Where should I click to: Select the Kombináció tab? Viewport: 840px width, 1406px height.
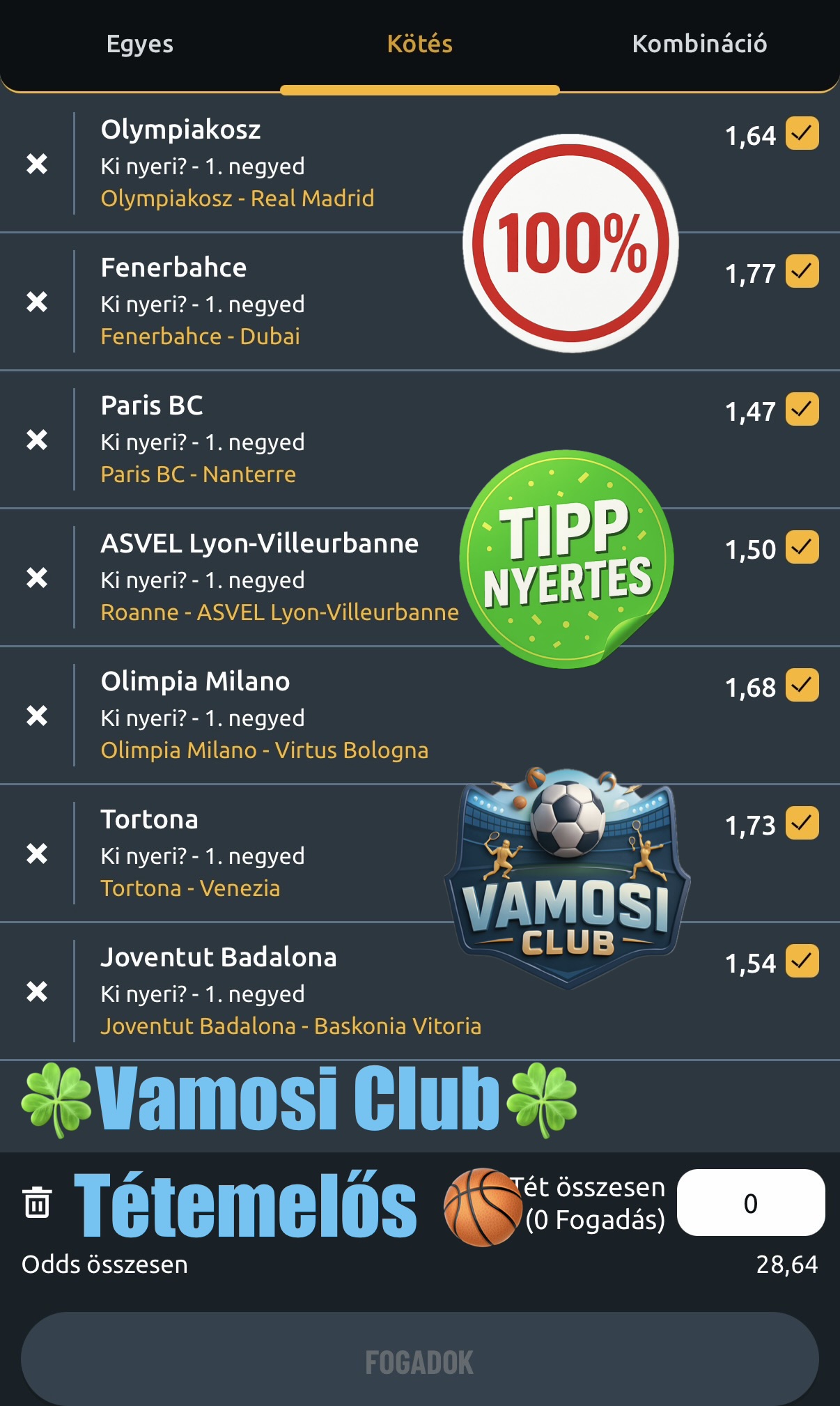tap(699, 44)
